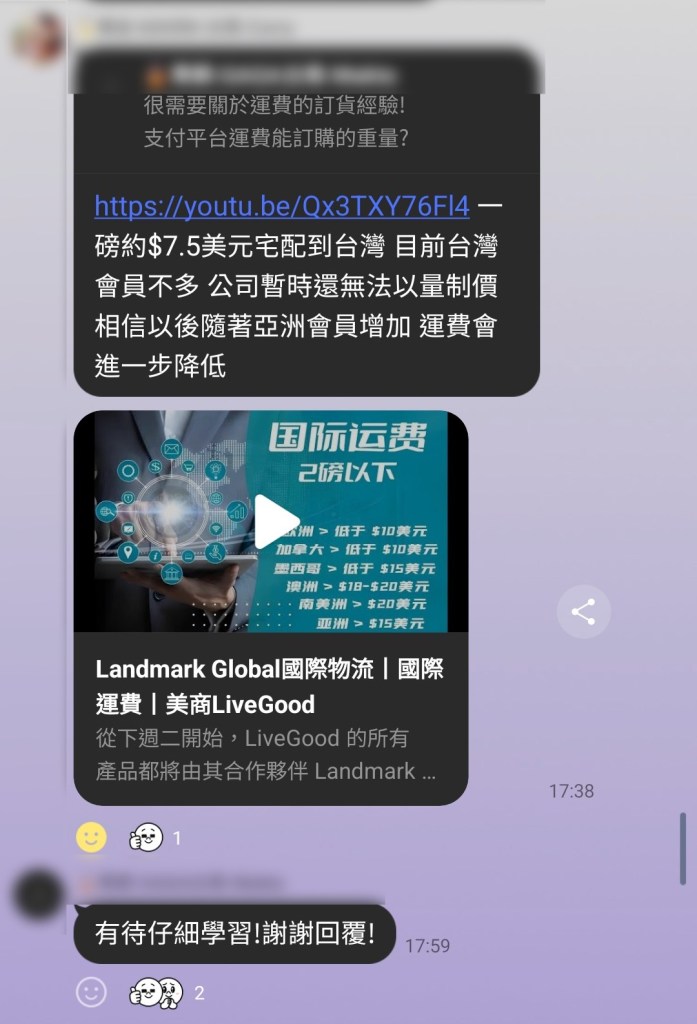Share the Landmark Global video message
Viewport: 697px width, 1024px height.
click(x=583, y=611)
